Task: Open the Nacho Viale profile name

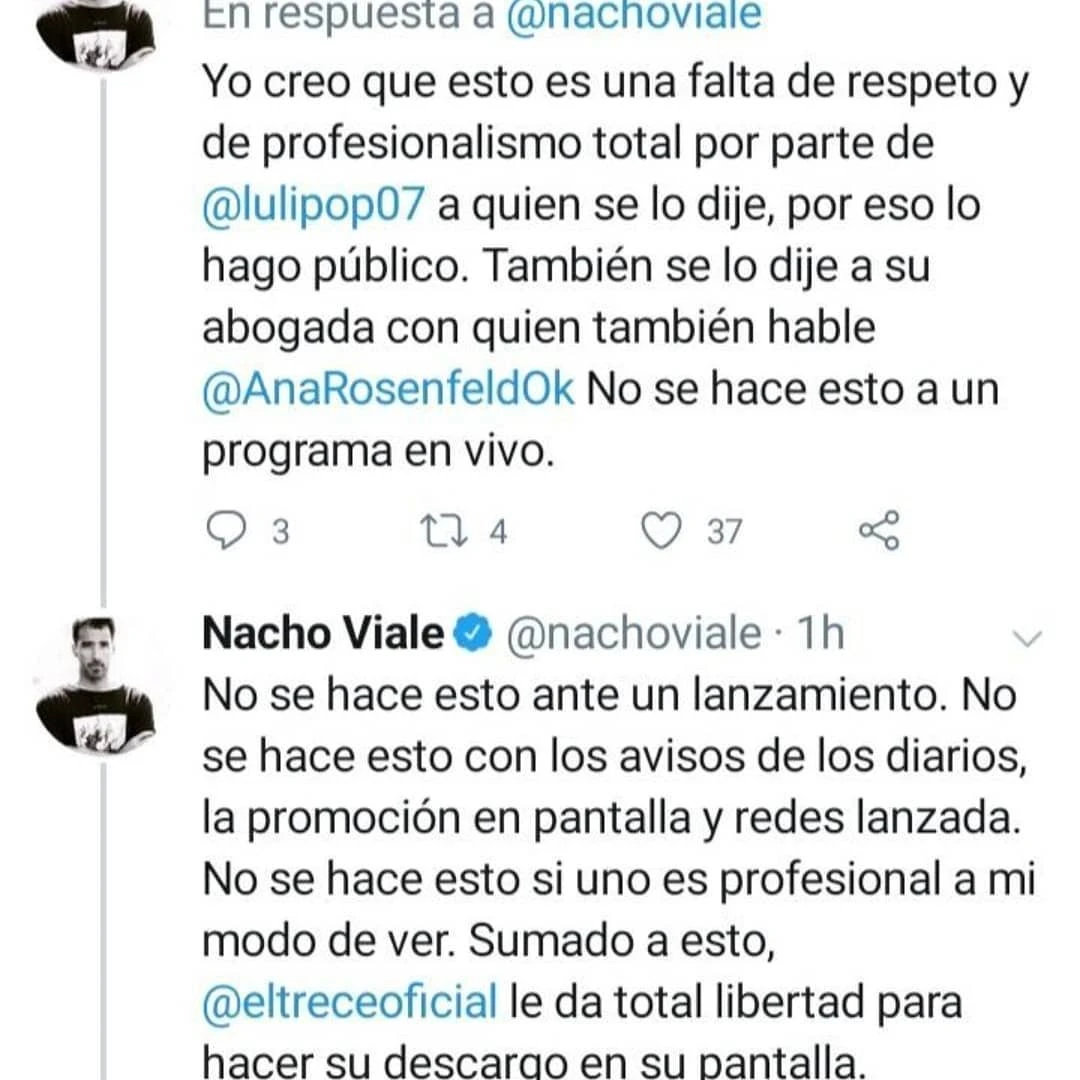Action: click(x=322, y=634)
